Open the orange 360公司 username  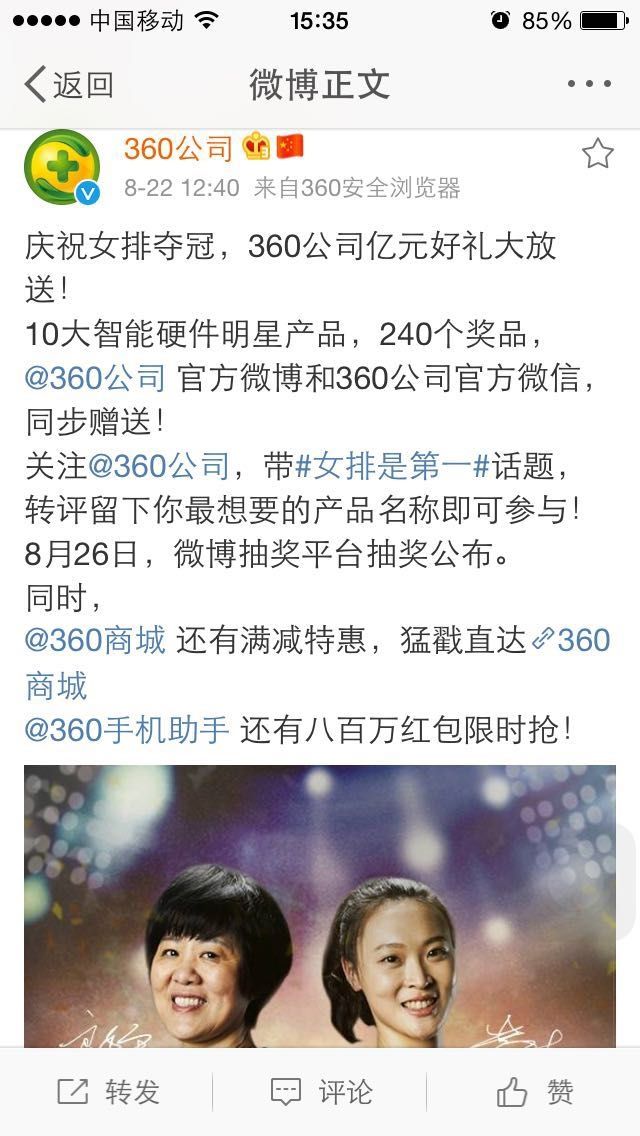[x=178, y=149]
